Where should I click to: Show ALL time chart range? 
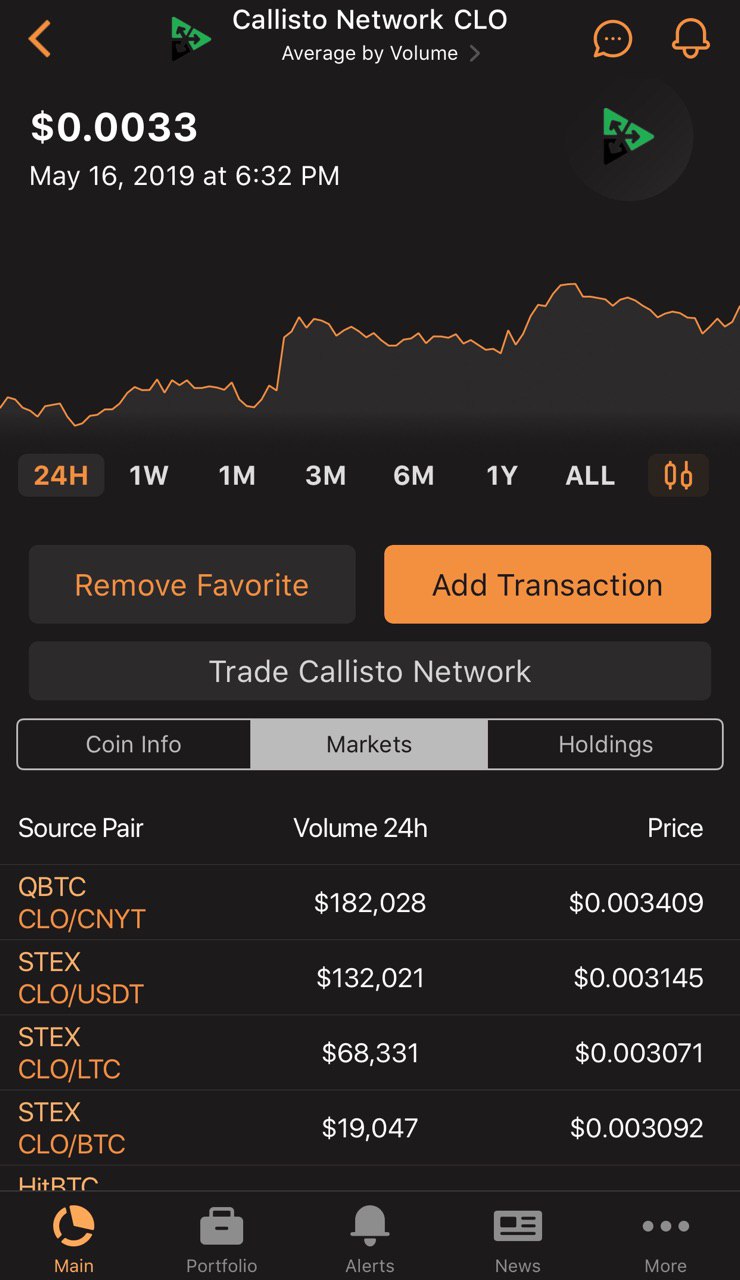point(590,476)
